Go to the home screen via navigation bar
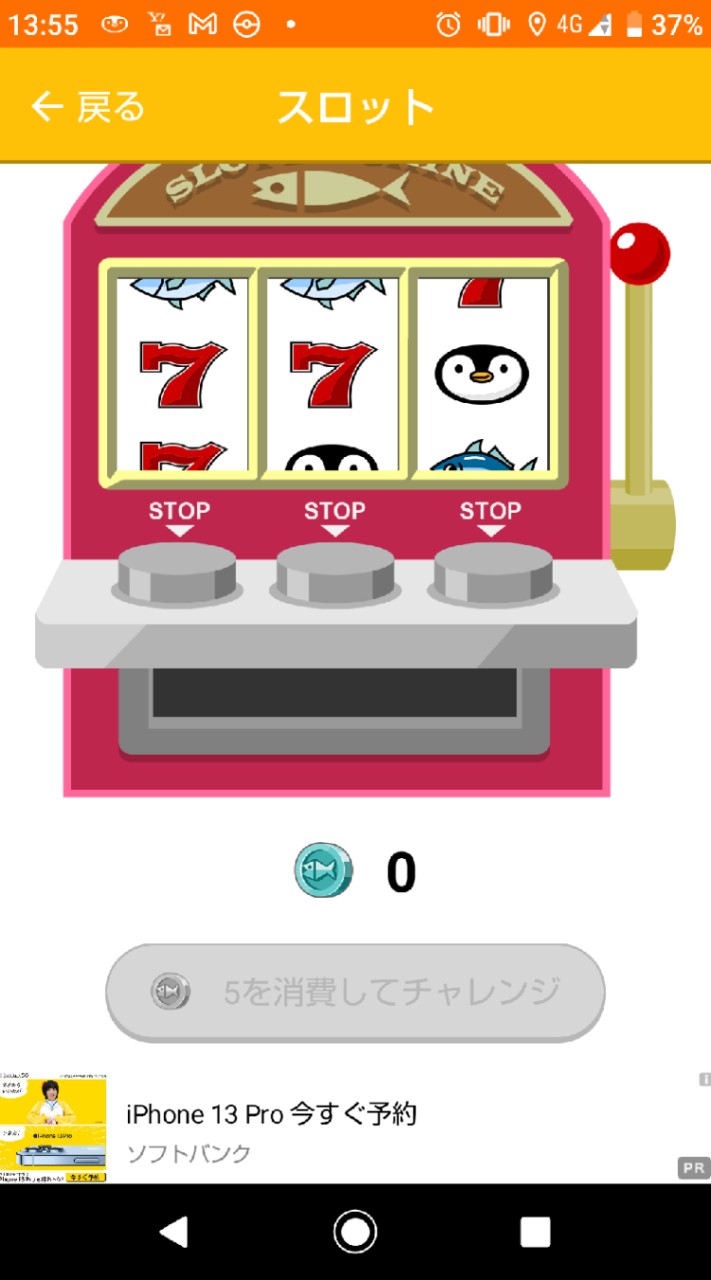This screenshot has width=711, height=1280. pos(355,1232)
